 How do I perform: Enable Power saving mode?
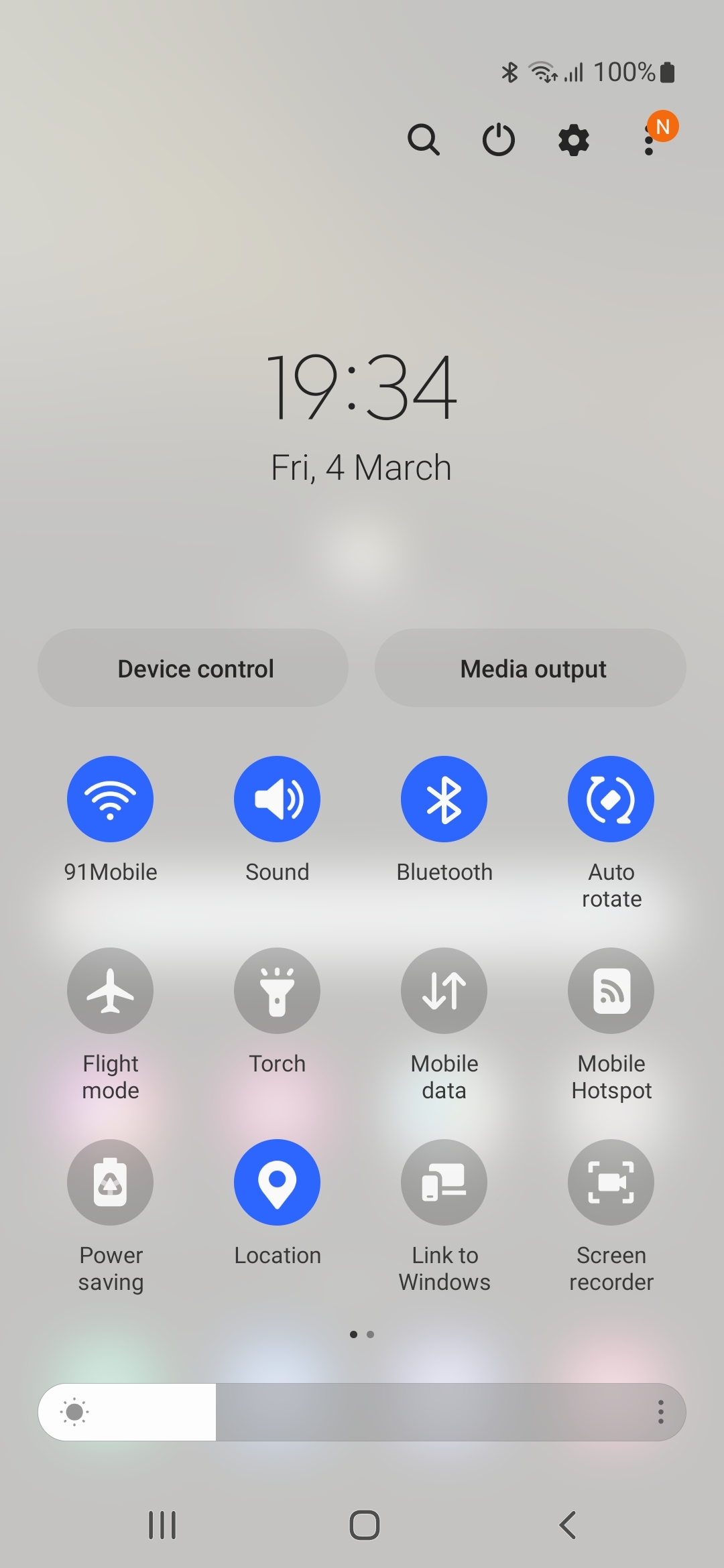pos(110,1182)
